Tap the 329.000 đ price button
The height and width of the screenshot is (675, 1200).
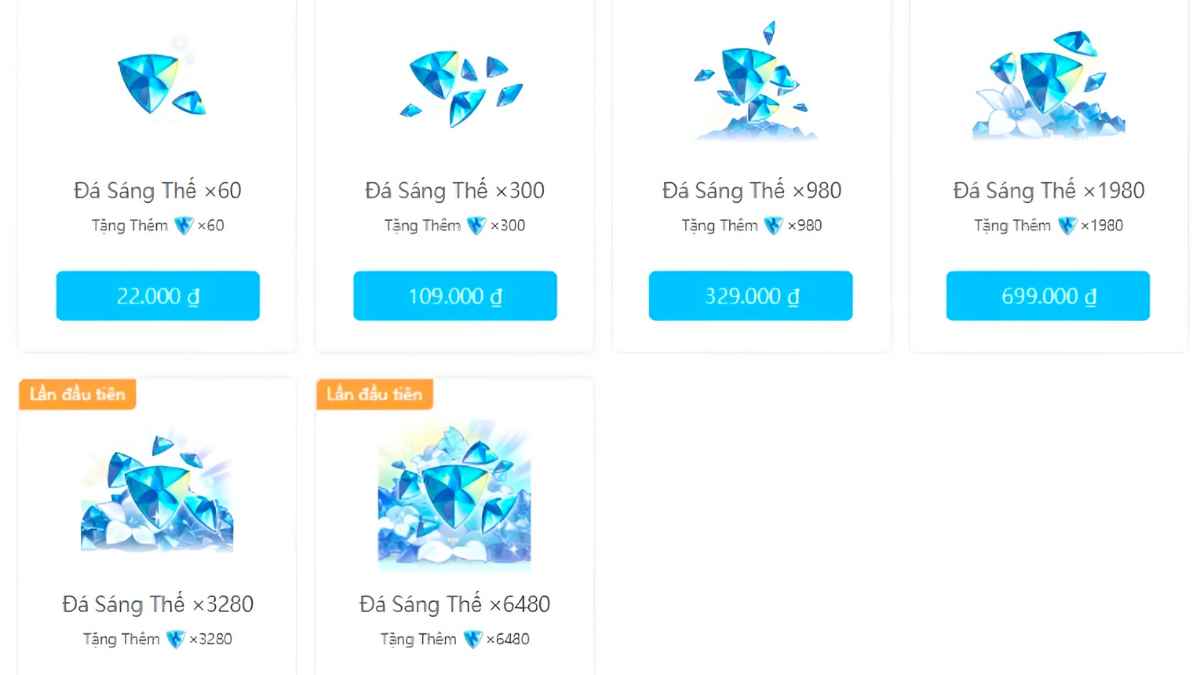point(750,296)
